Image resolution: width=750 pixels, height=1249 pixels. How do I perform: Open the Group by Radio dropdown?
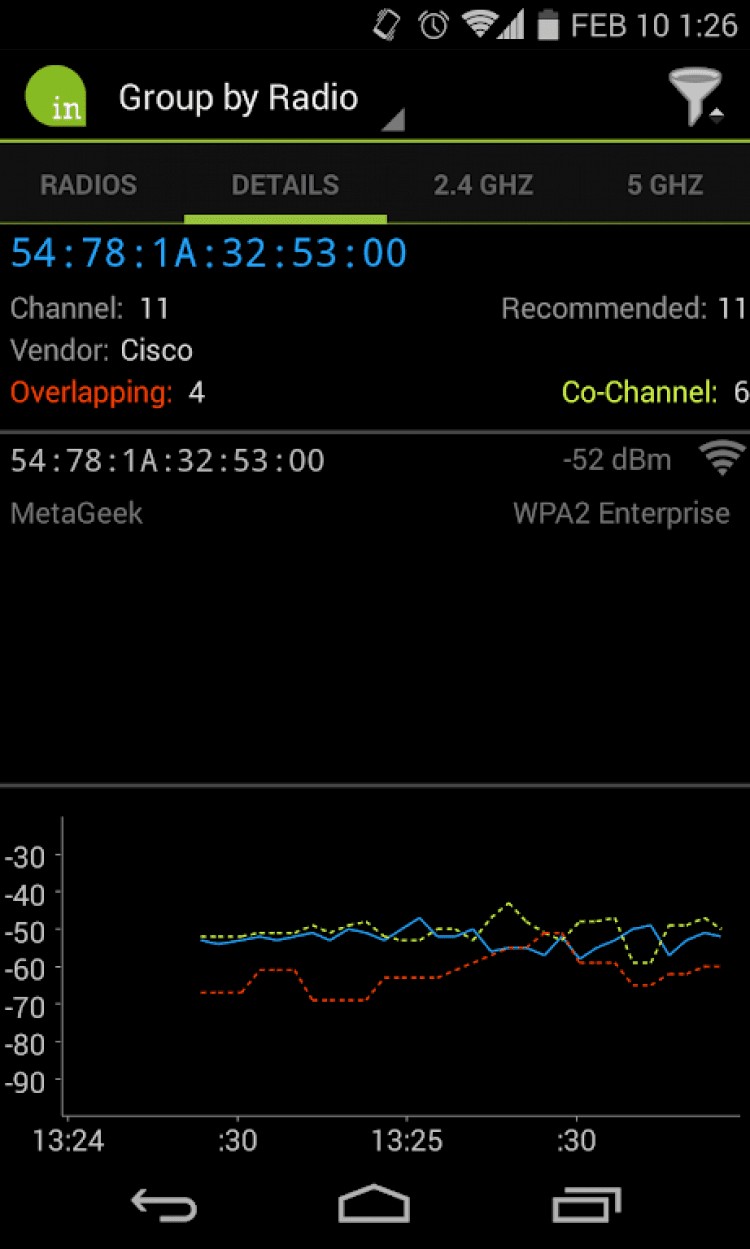260,99
